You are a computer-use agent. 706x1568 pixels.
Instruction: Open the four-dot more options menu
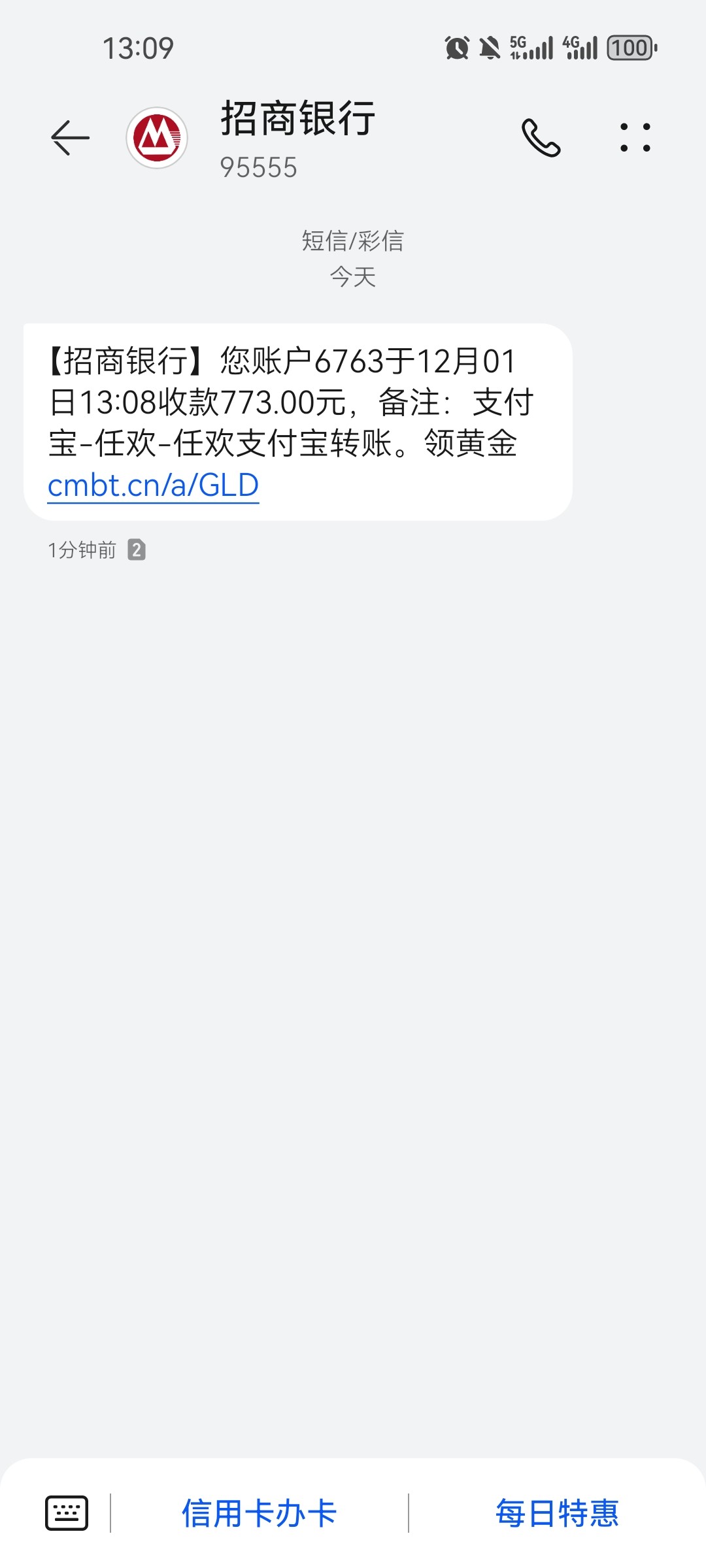635,138
